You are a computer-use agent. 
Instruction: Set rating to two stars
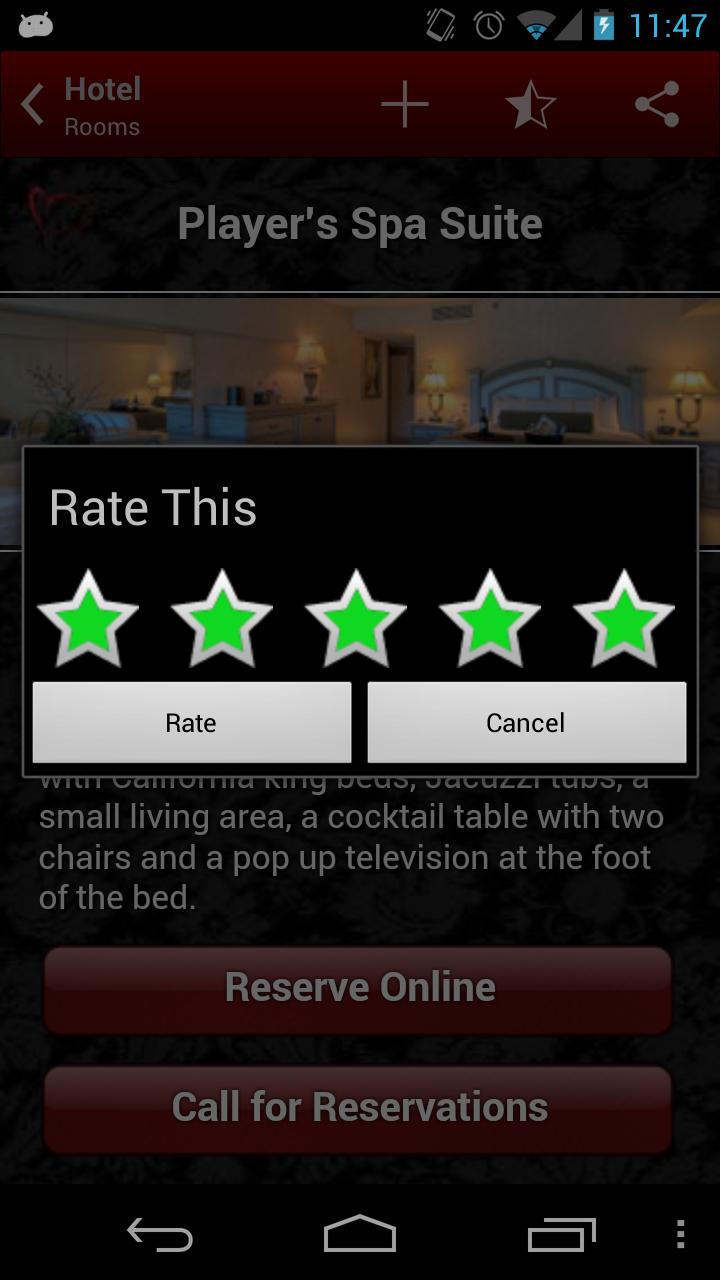(x=222, y=619)
